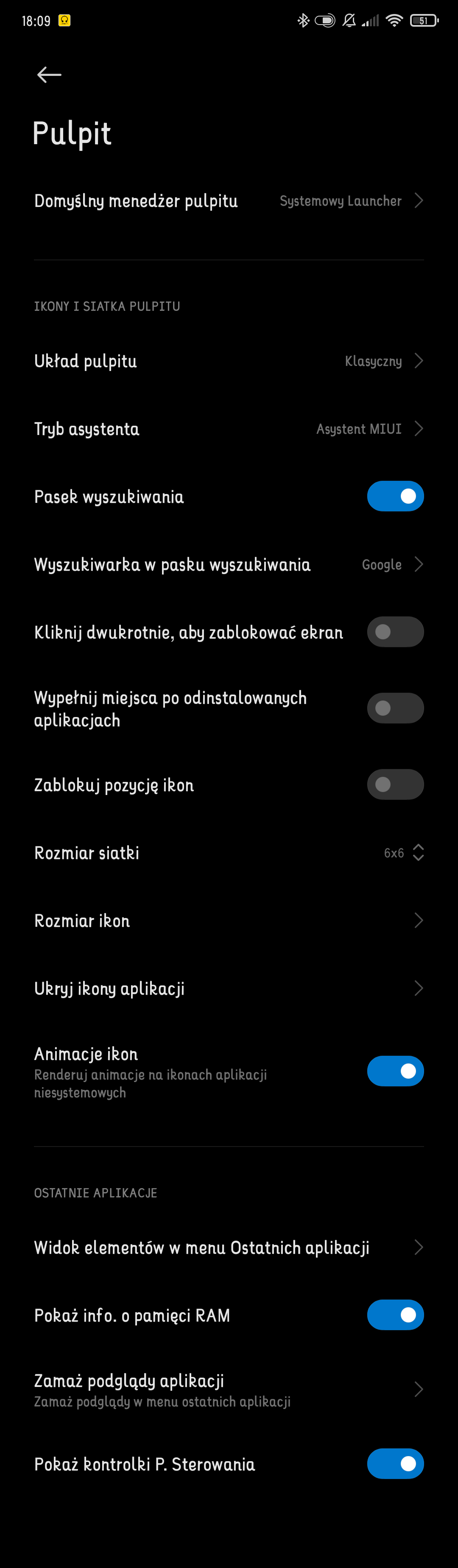The width and height of the screenshot is (458, 1568).
Task: Go back from Pulpit settings
Action: click(x=49, y=75)
